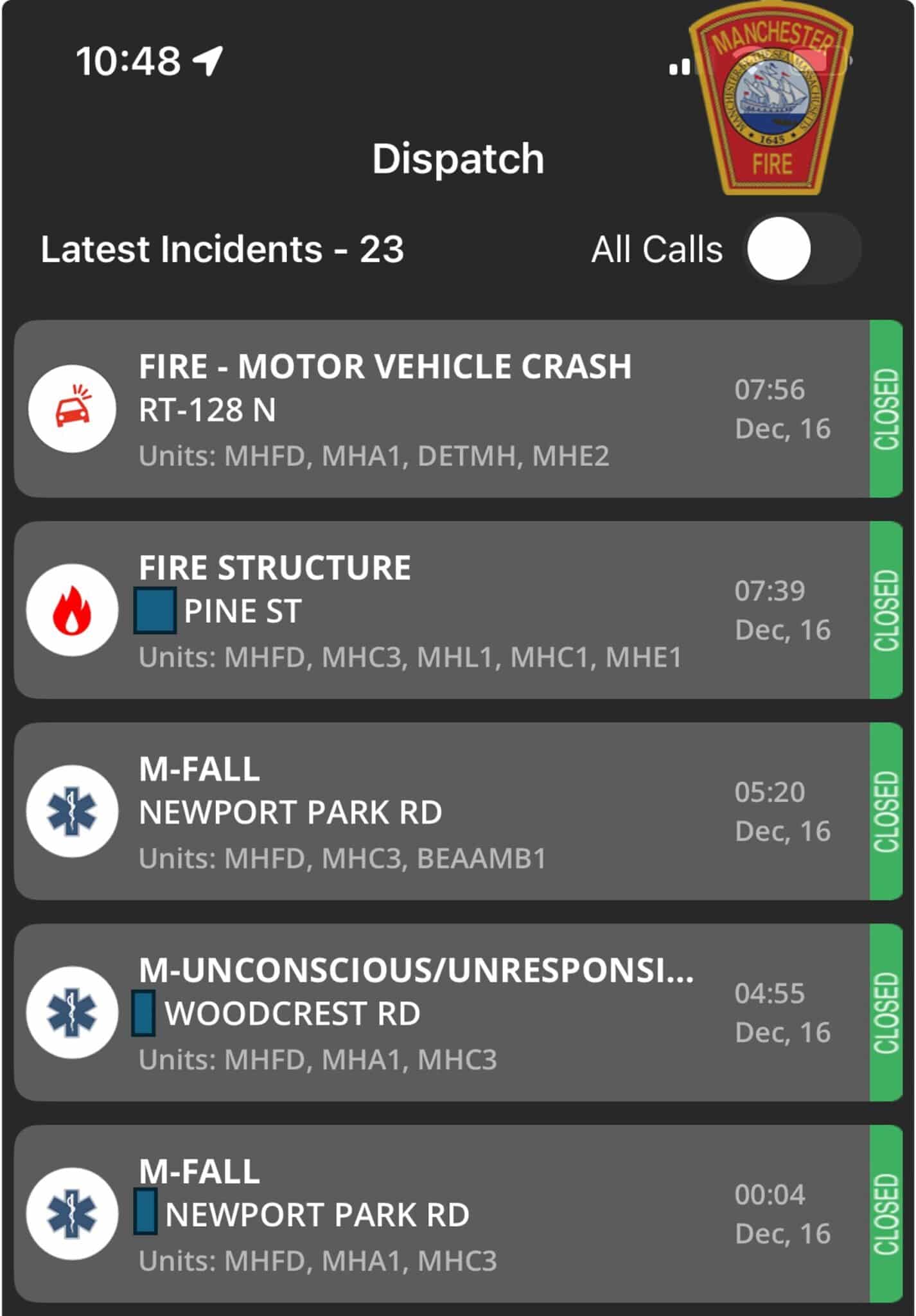Viewport: 916px width, 1316px height.
Task: Open the Fire - Motor Vehicle Crash incident
Action: tap(443, 409)
